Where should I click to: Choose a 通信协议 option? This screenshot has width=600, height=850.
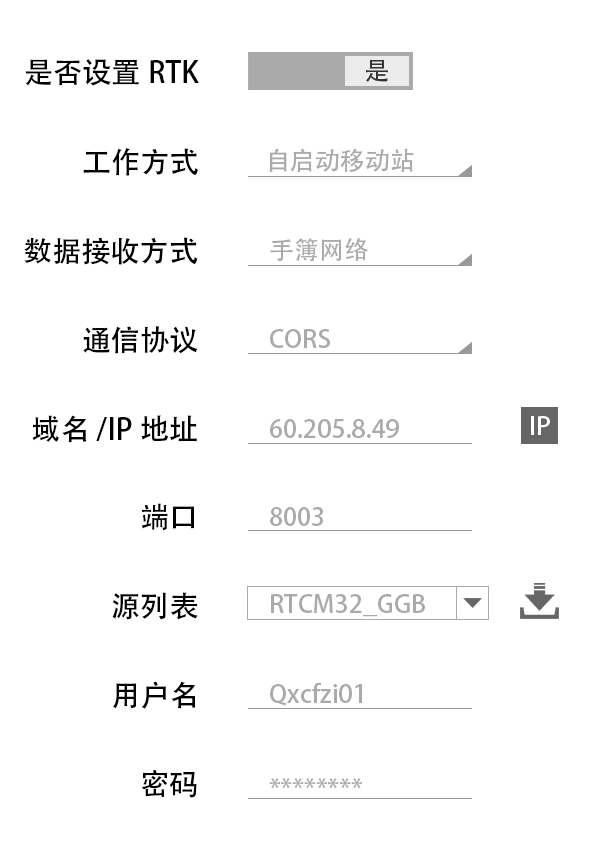(359, 339)
